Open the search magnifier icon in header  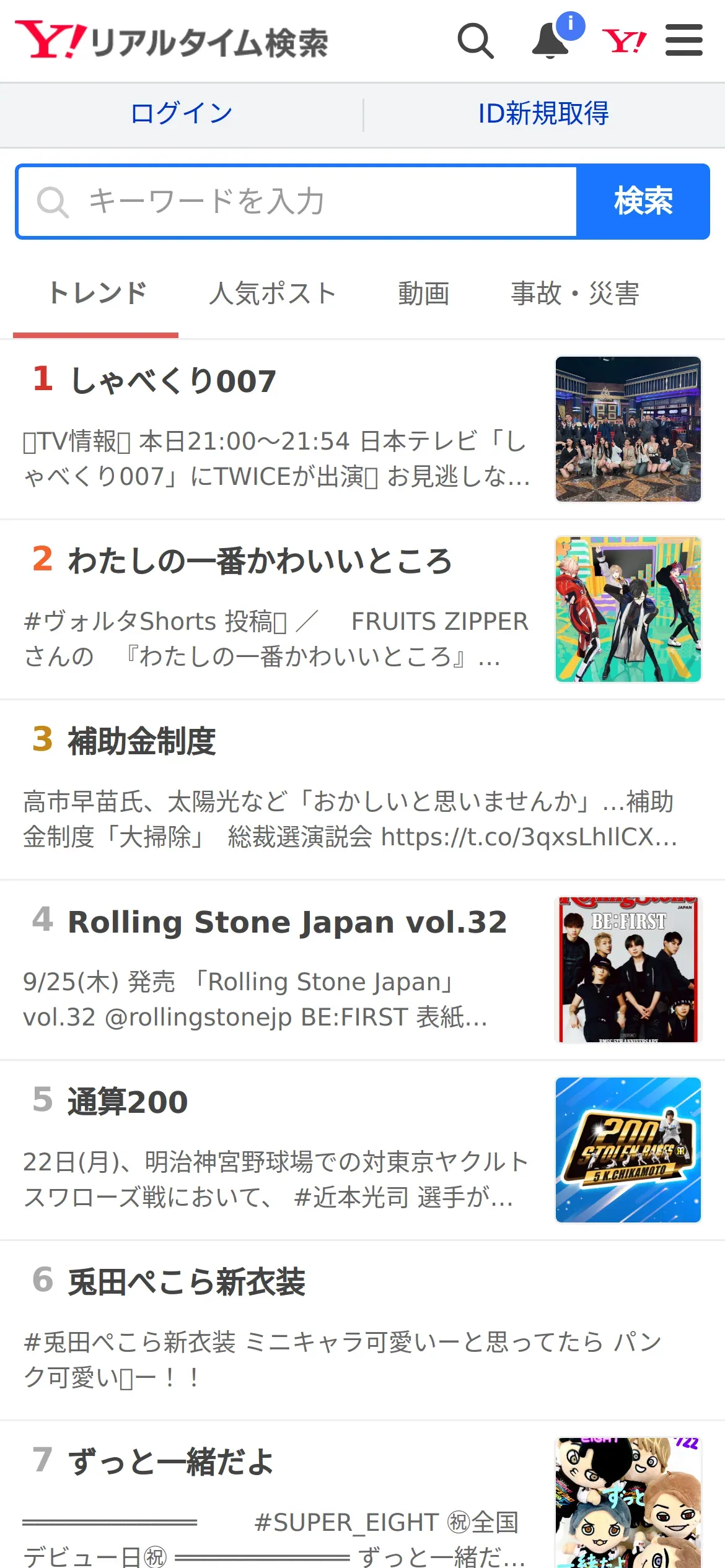click(x=475, y=41)
